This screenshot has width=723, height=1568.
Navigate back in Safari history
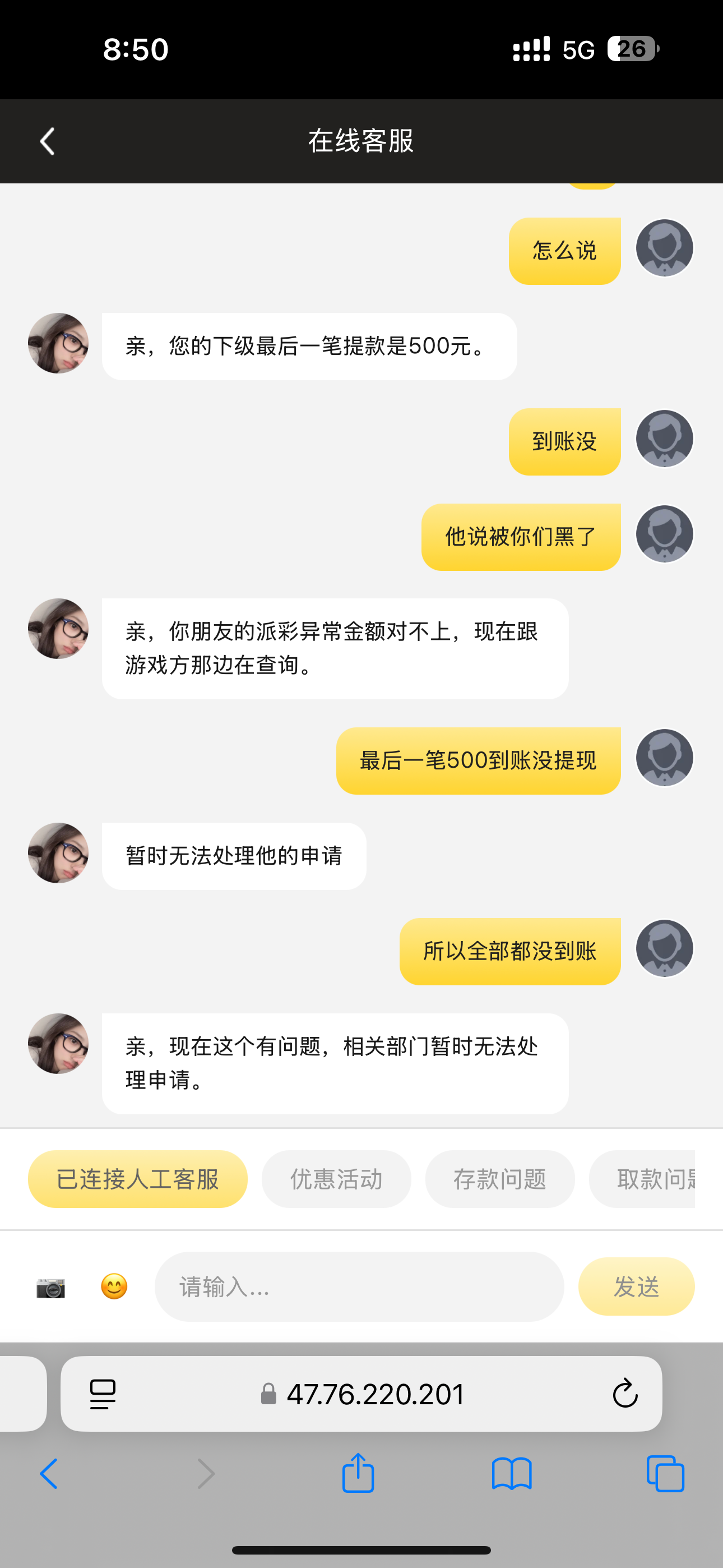pos(49,1474)
